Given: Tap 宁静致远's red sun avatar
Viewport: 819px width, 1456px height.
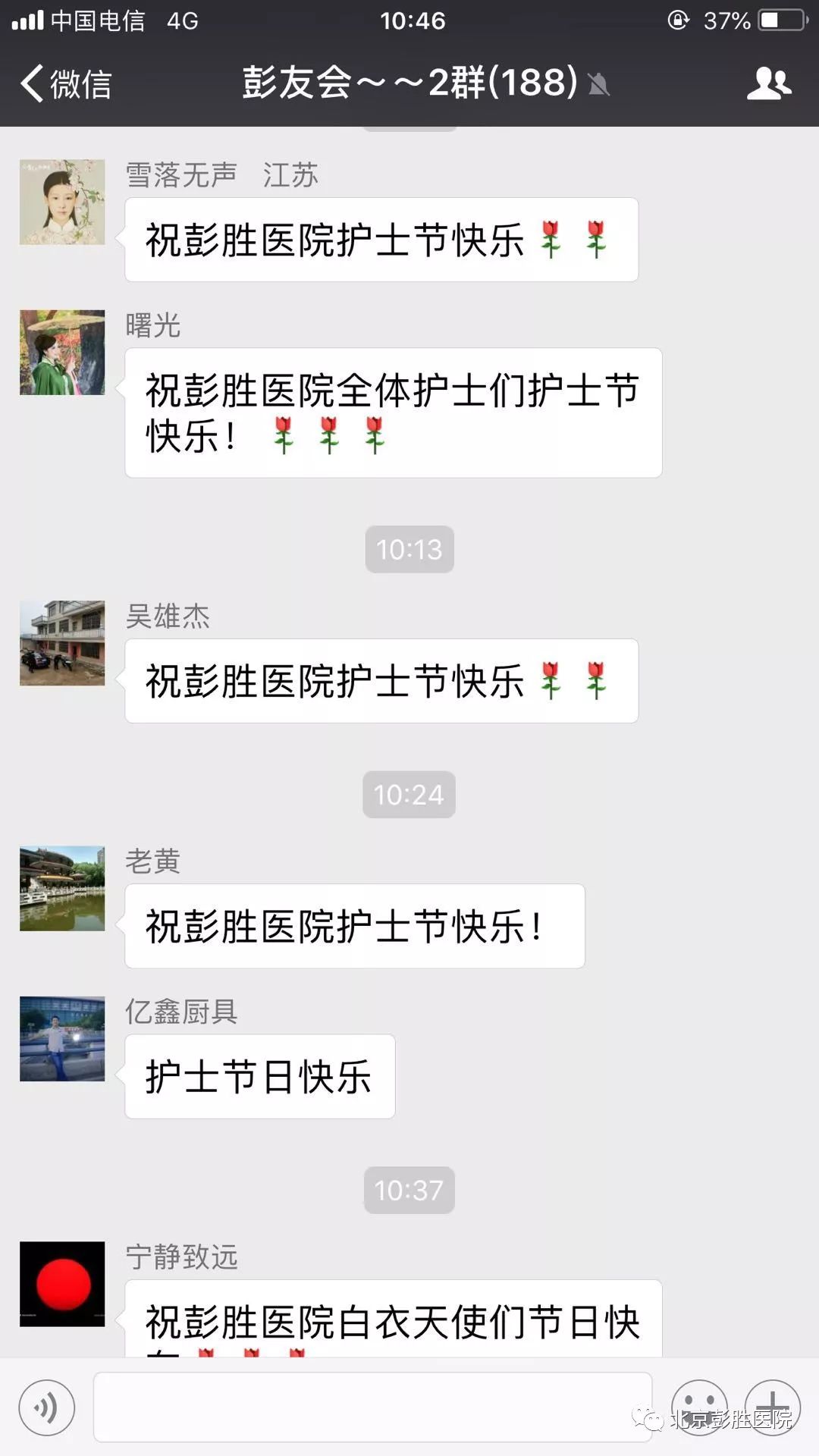Looking at the screenshot, I should [x=62, y=1284].
